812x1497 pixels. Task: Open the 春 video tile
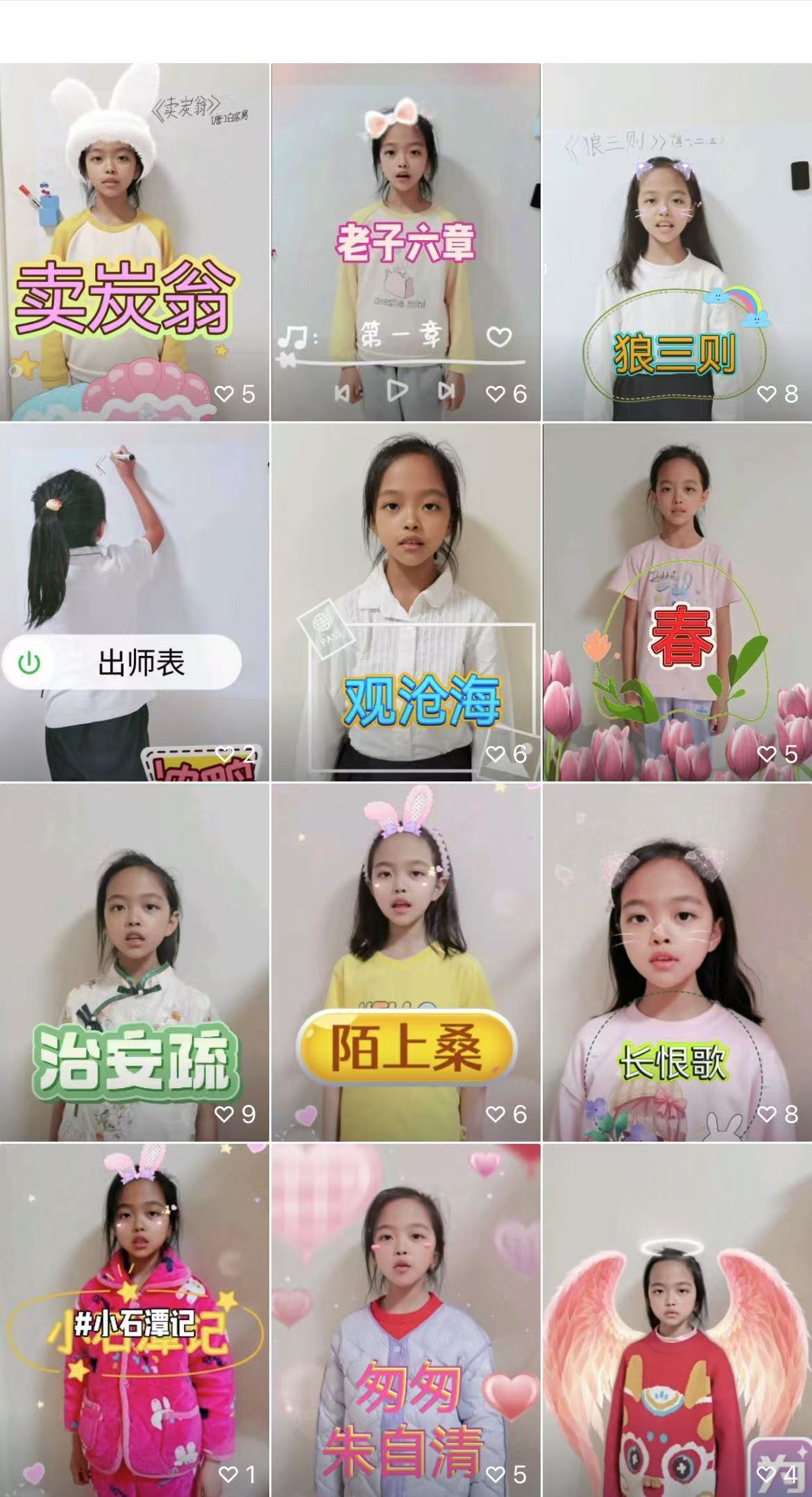coord(677,602)
